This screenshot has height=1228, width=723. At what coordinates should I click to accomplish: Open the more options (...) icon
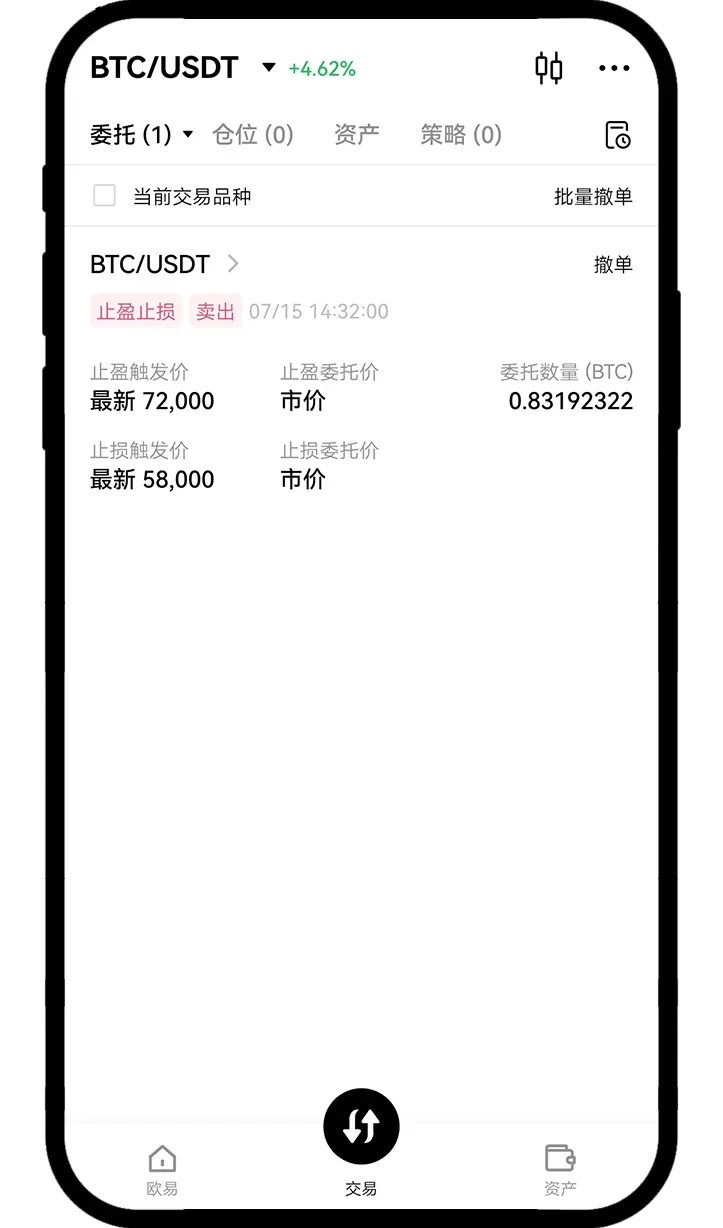click(613, 68)
